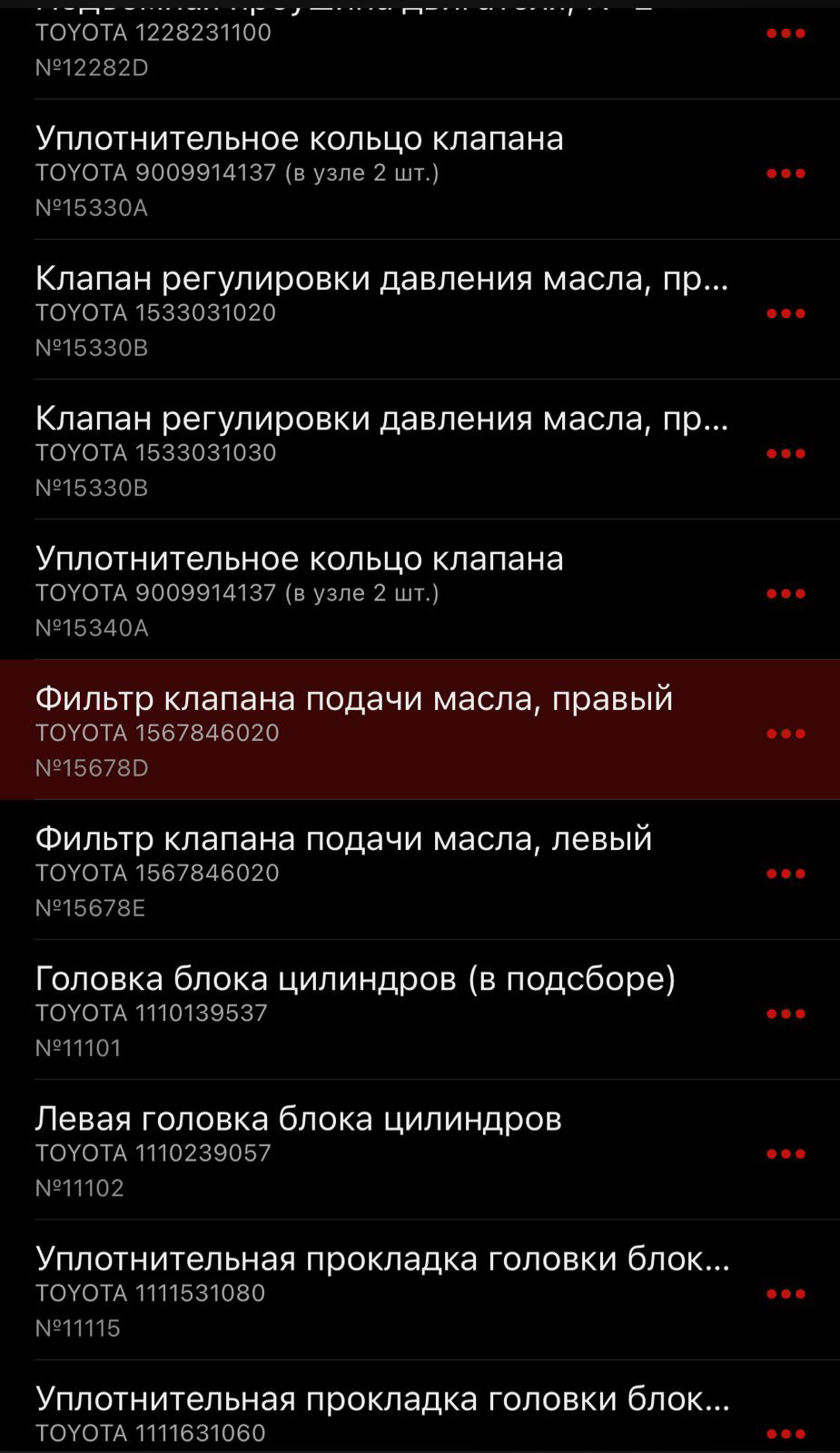The width and height of the screenshot is (840, 1453).
Task: Open row №15678E, левый фильтр клапана
Action: (363, 871)
